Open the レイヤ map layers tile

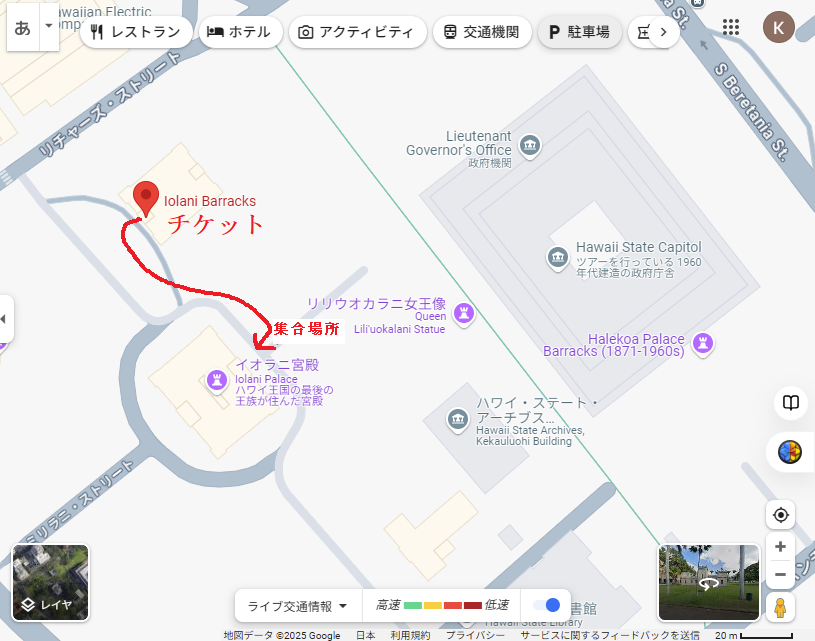coord(50,583)
